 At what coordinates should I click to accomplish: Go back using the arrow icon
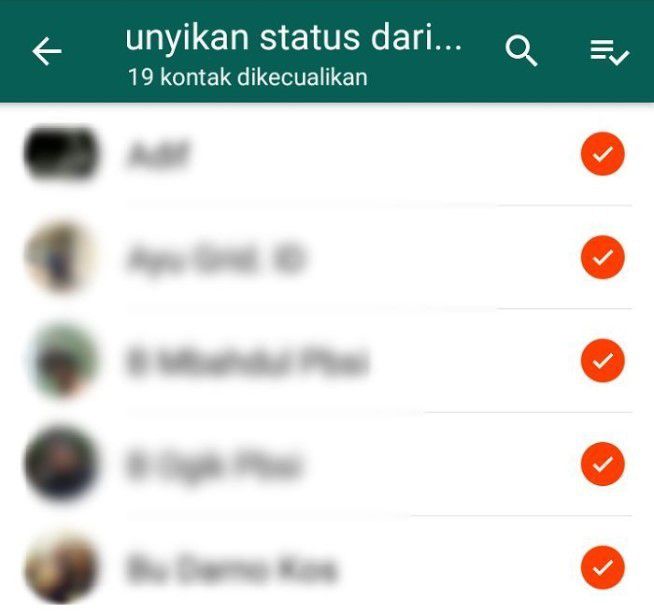pyautogui.click(x=46, y=52)
